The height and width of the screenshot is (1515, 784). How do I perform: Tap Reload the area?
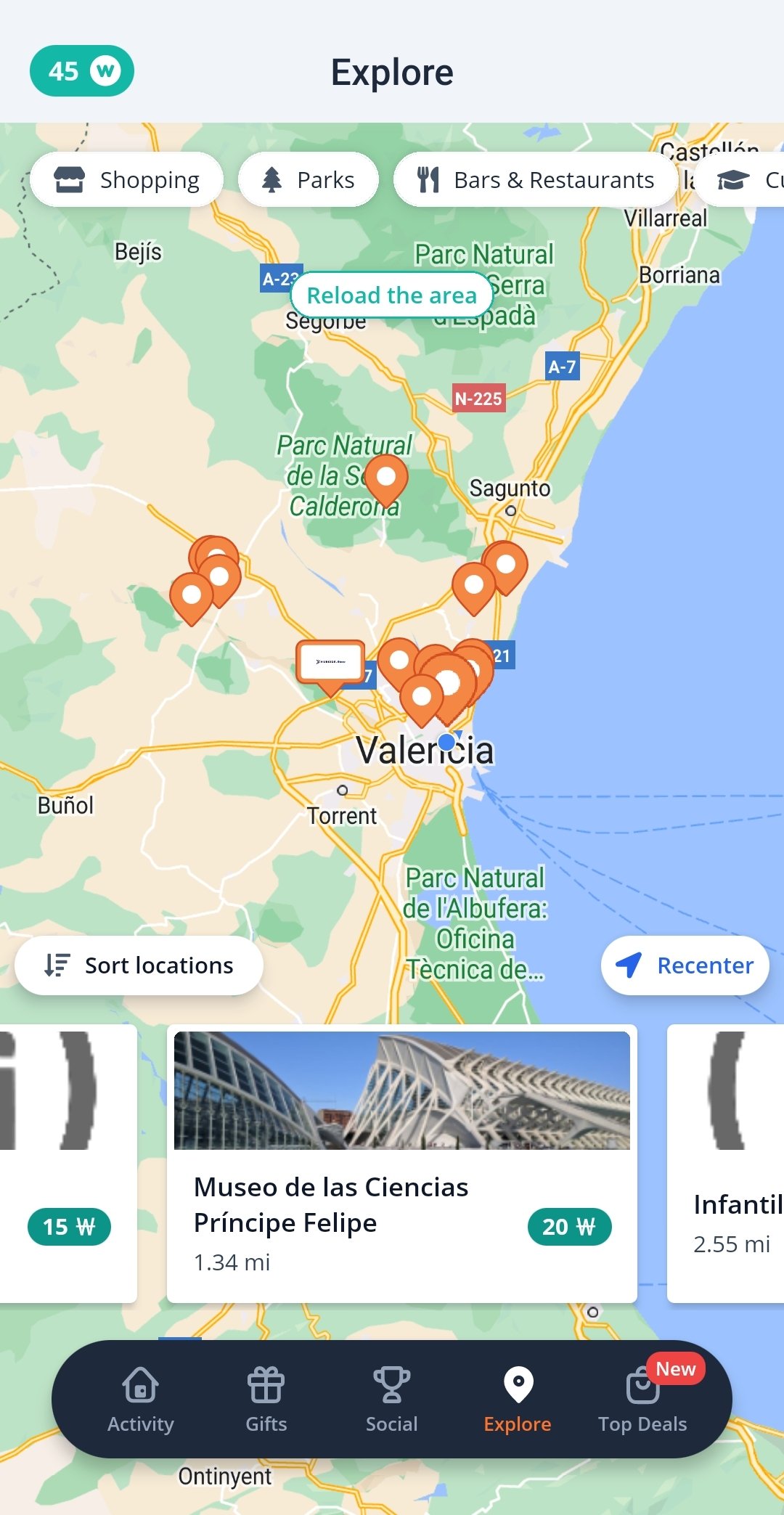392,295
